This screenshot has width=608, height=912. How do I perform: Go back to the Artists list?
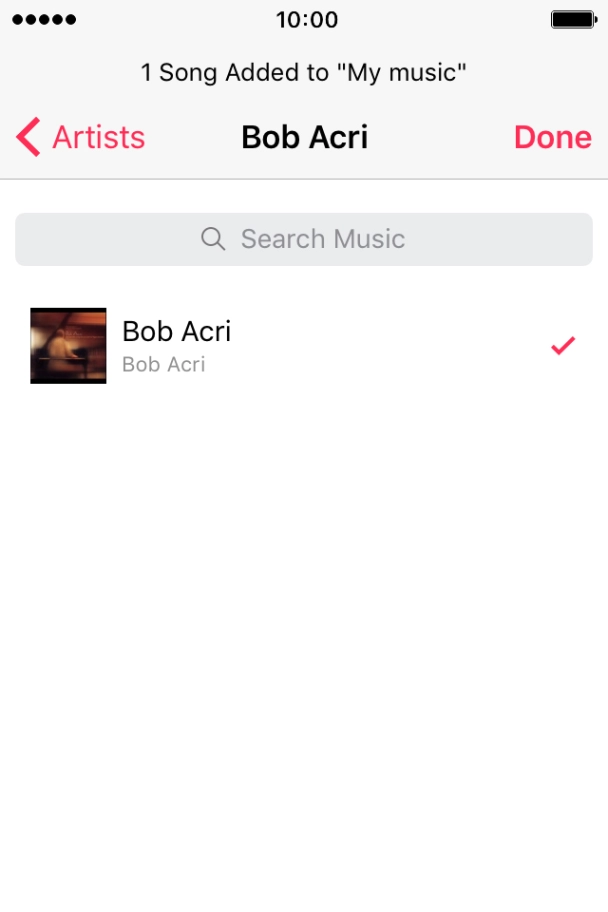[x=81, y=137]
